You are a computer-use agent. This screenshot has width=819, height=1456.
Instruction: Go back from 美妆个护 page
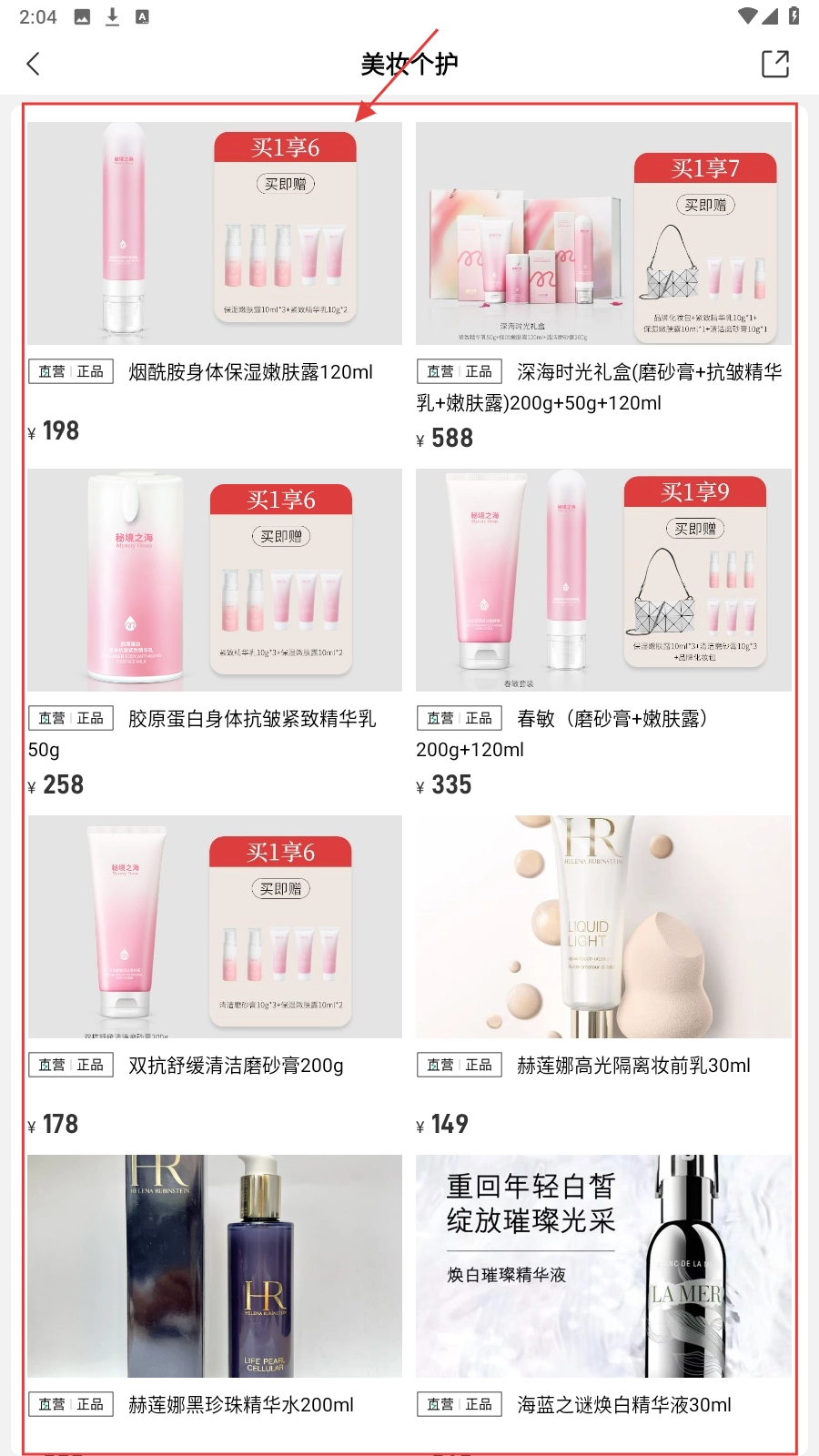pyautogui.click(x=34, y=64)
